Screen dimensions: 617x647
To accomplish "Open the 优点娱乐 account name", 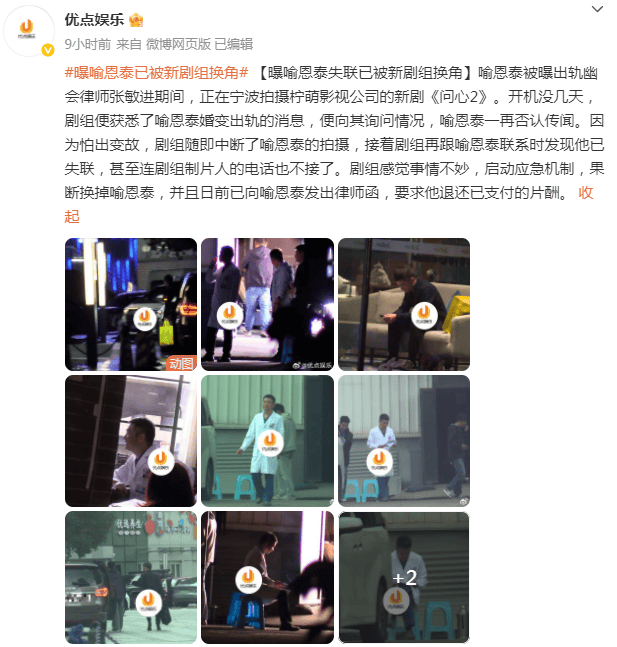I will coord(97,18).
